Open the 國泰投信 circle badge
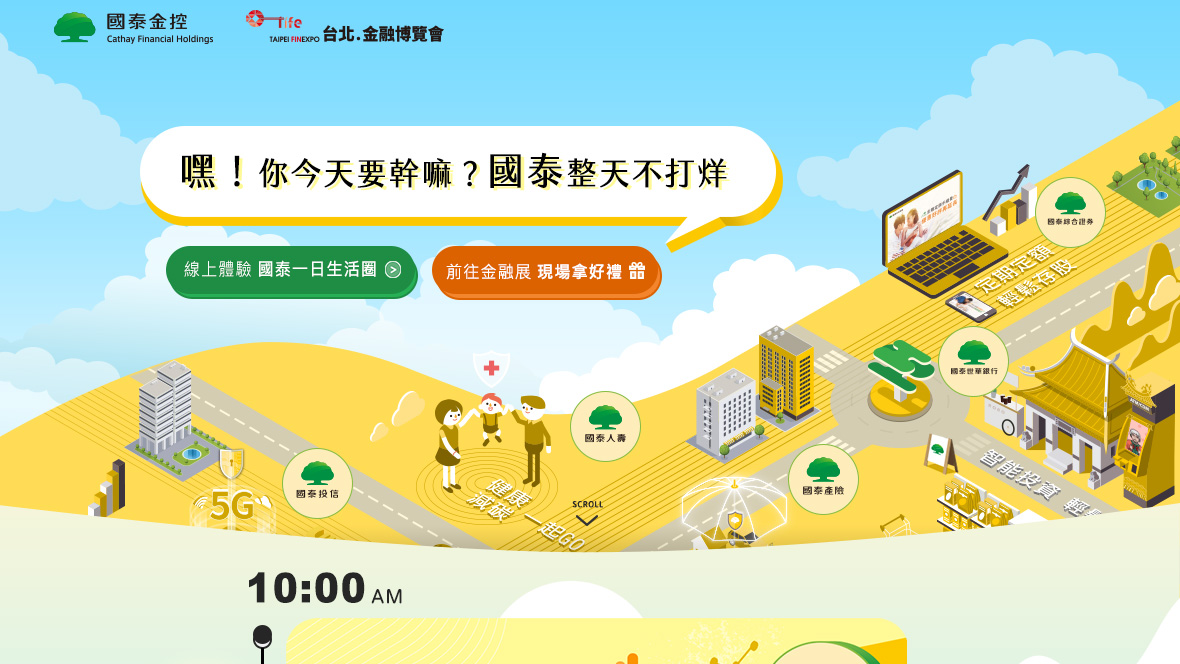The image size is (1180, 664). pos(317,482)
